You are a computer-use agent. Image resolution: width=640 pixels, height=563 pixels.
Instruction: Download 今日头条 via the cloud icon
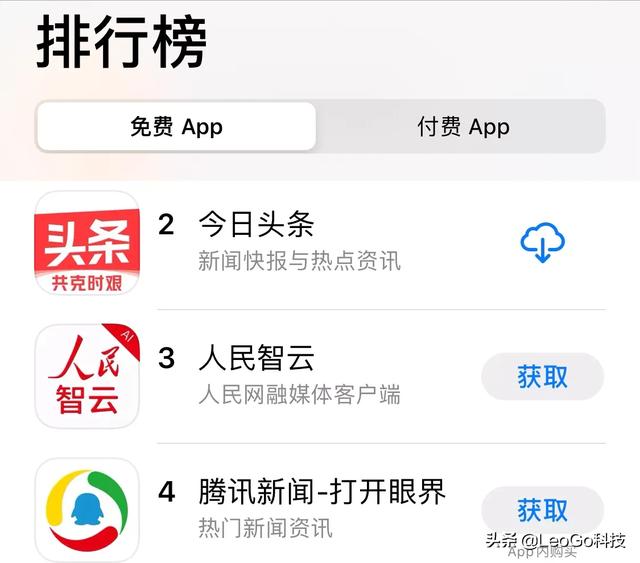point(542,242)
